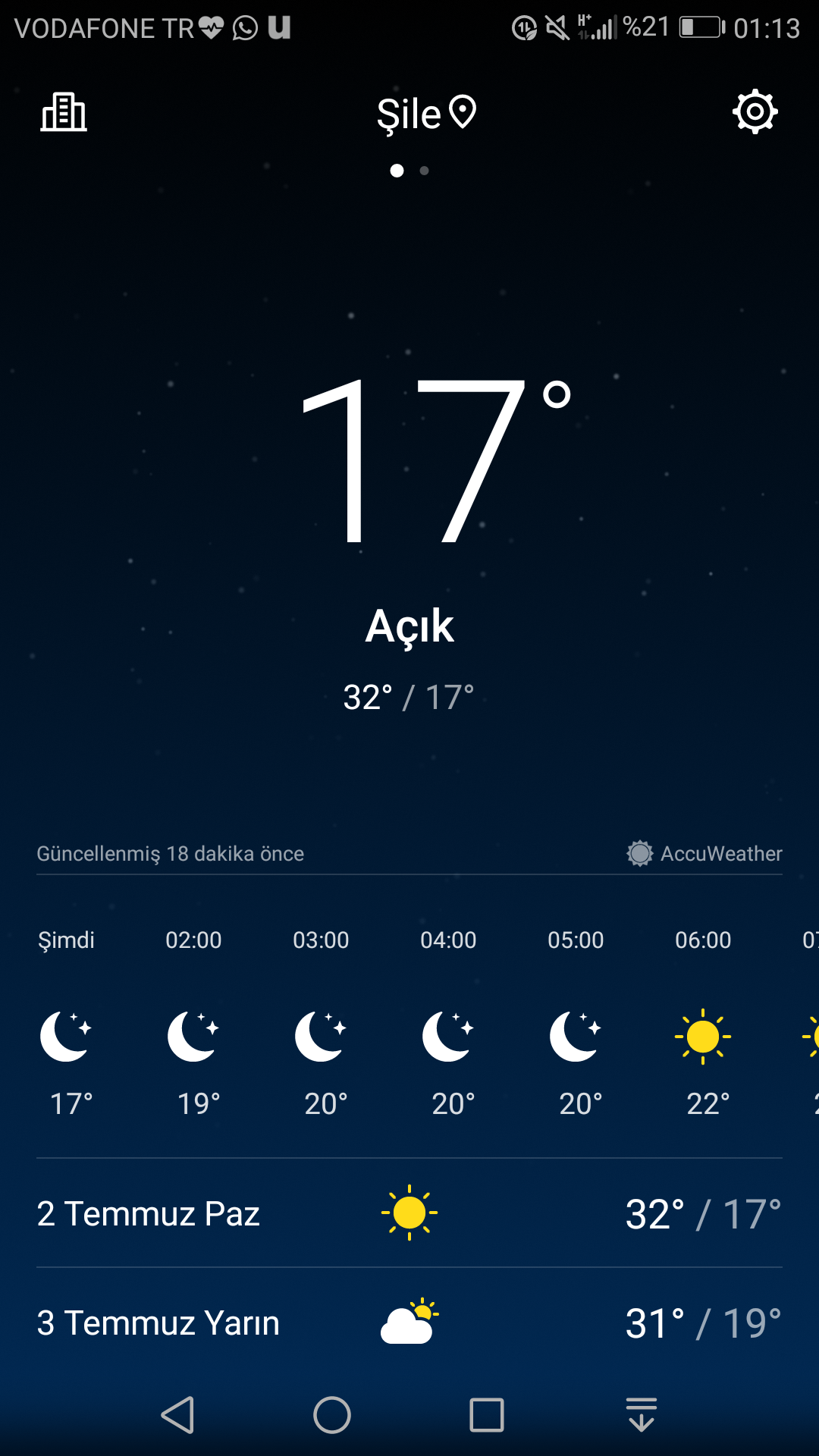This screenshot has height=1456, width=819.
Task: Go back with the navigation bar
Action: coord(178,1415)
